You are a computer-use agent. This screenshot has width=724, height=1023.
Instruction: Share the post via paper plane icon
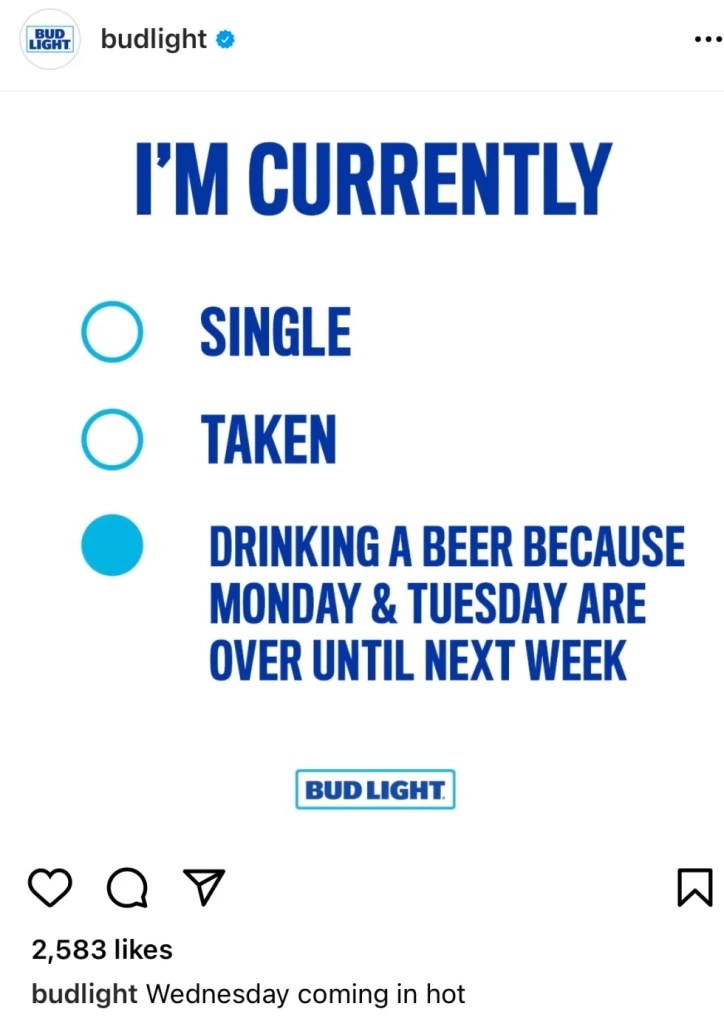[204, 887]
